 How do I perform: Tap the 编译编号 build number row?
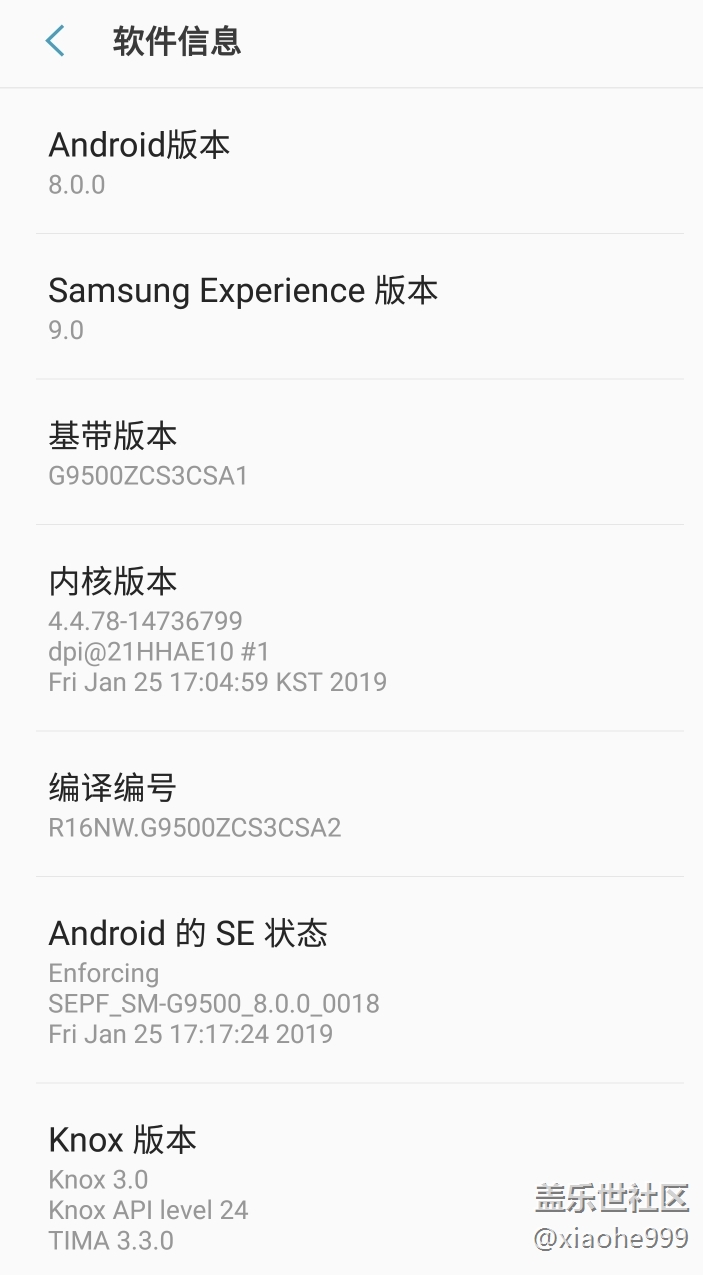pyautogui.click(x=351, y=805)
